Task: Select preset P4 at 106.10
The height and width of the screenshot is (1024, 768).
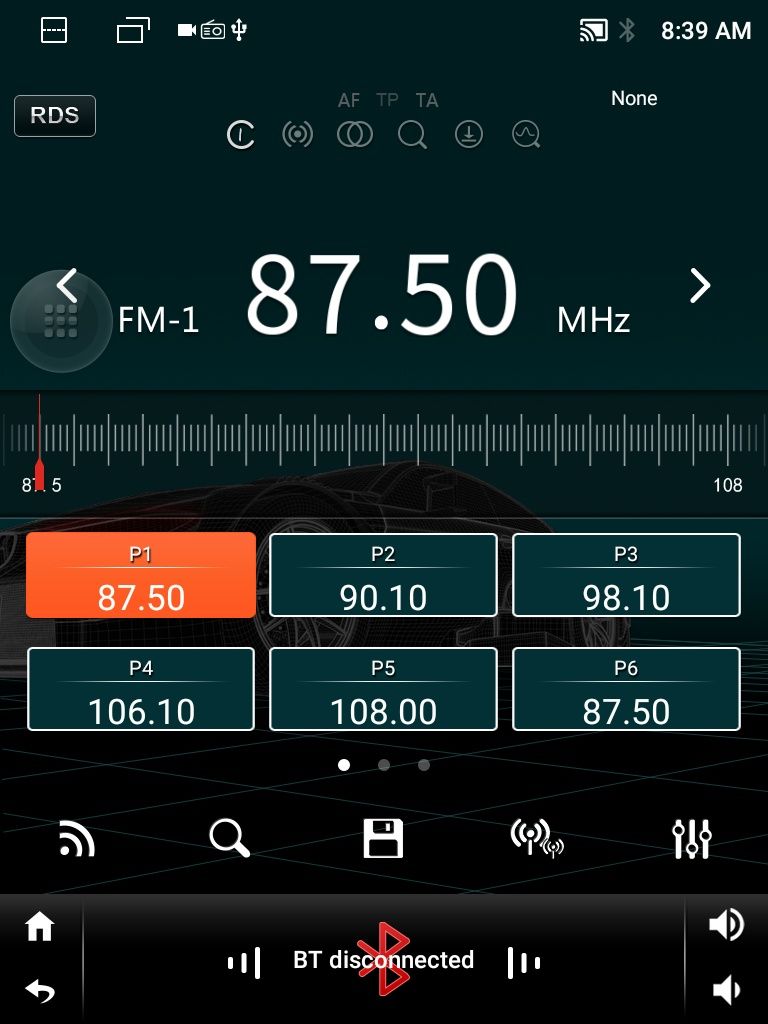Action: tap(141, 689)
